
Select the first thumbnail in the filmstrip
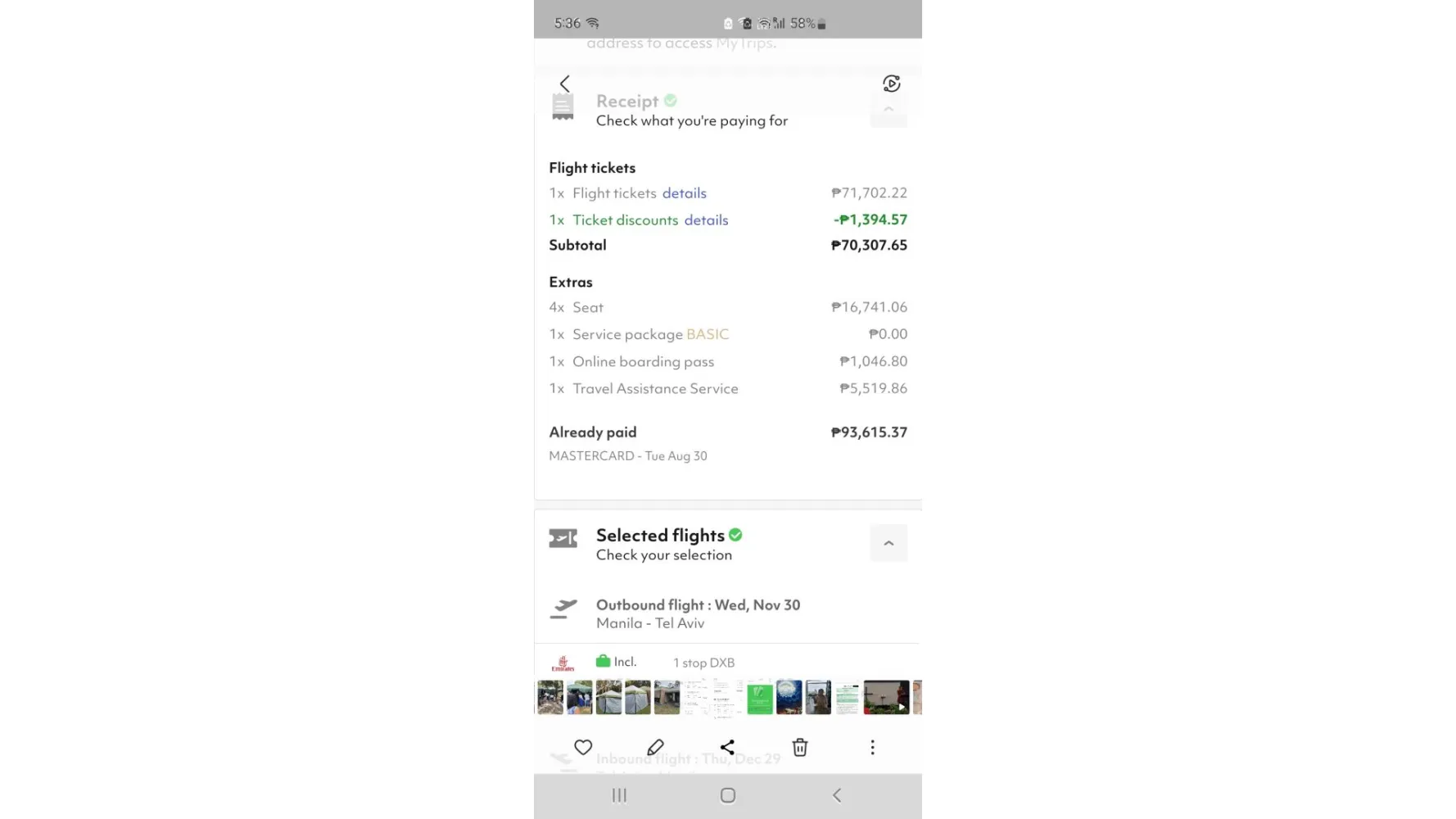(x=549, y=698)
